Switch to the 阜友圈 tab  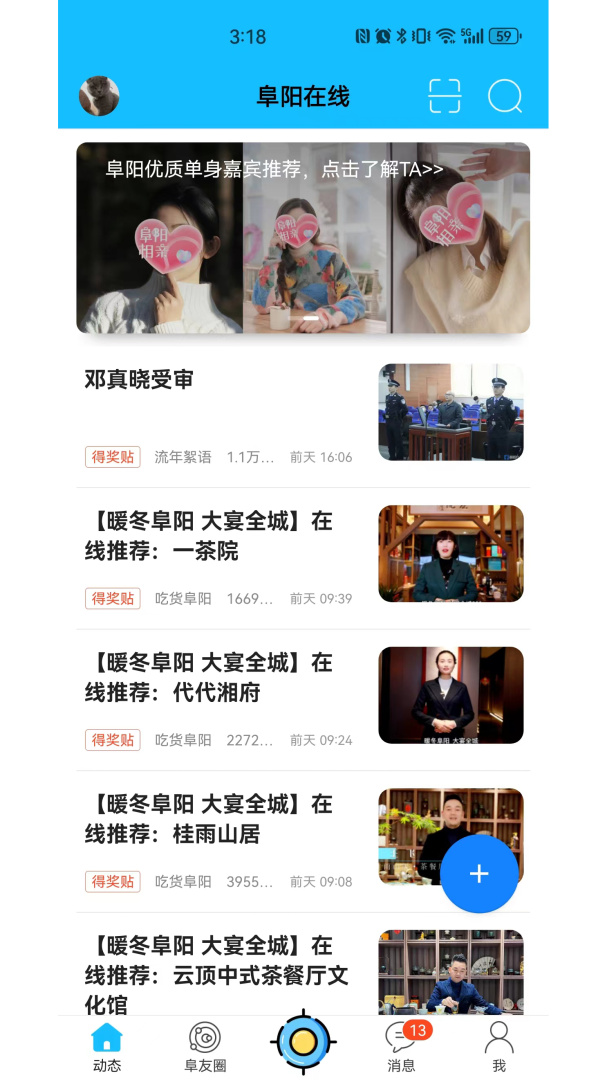(205, 1047)
